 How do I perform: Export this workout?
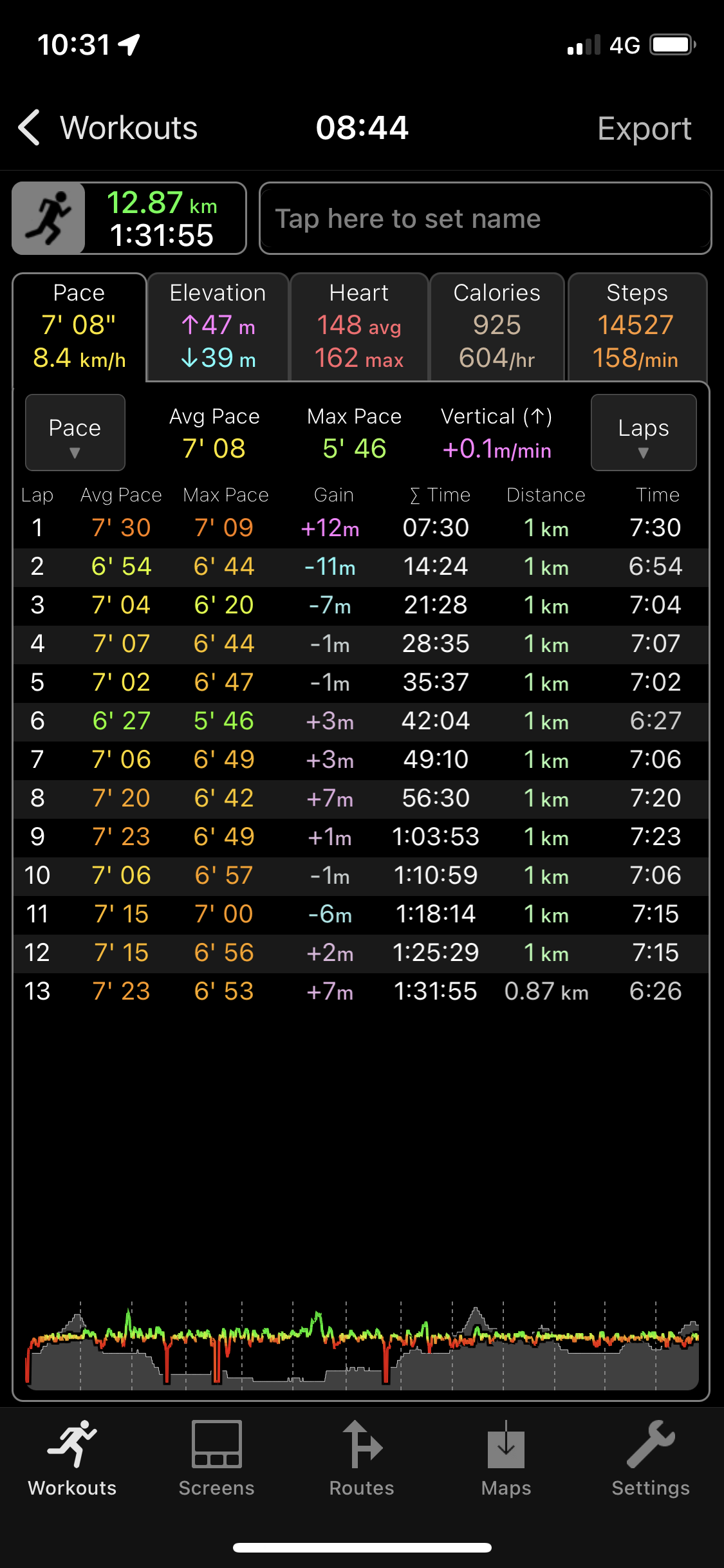(644, 129)
